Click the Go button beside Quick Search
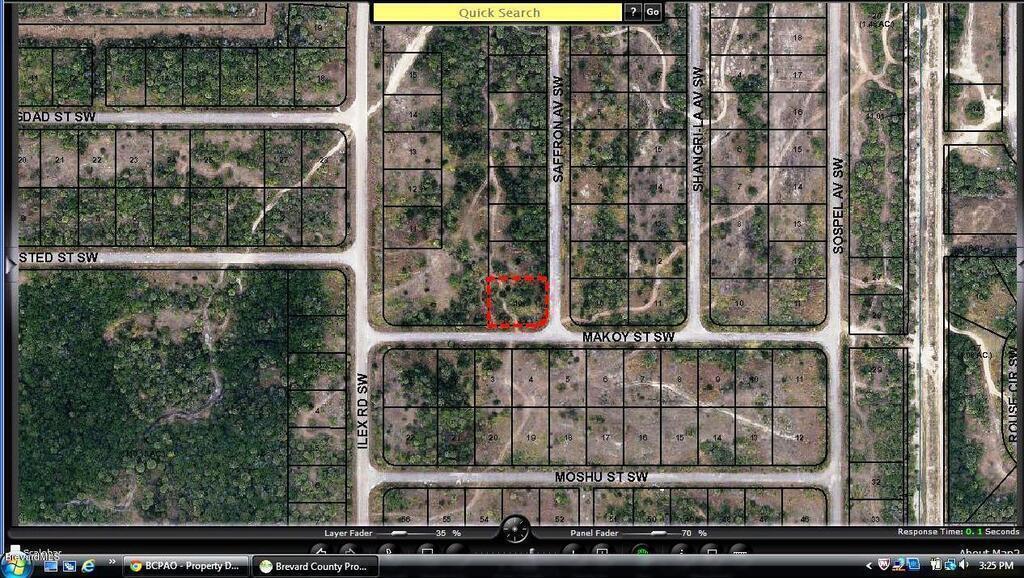The width and height of the screenshot is (1024, 578). coord(652,12)
